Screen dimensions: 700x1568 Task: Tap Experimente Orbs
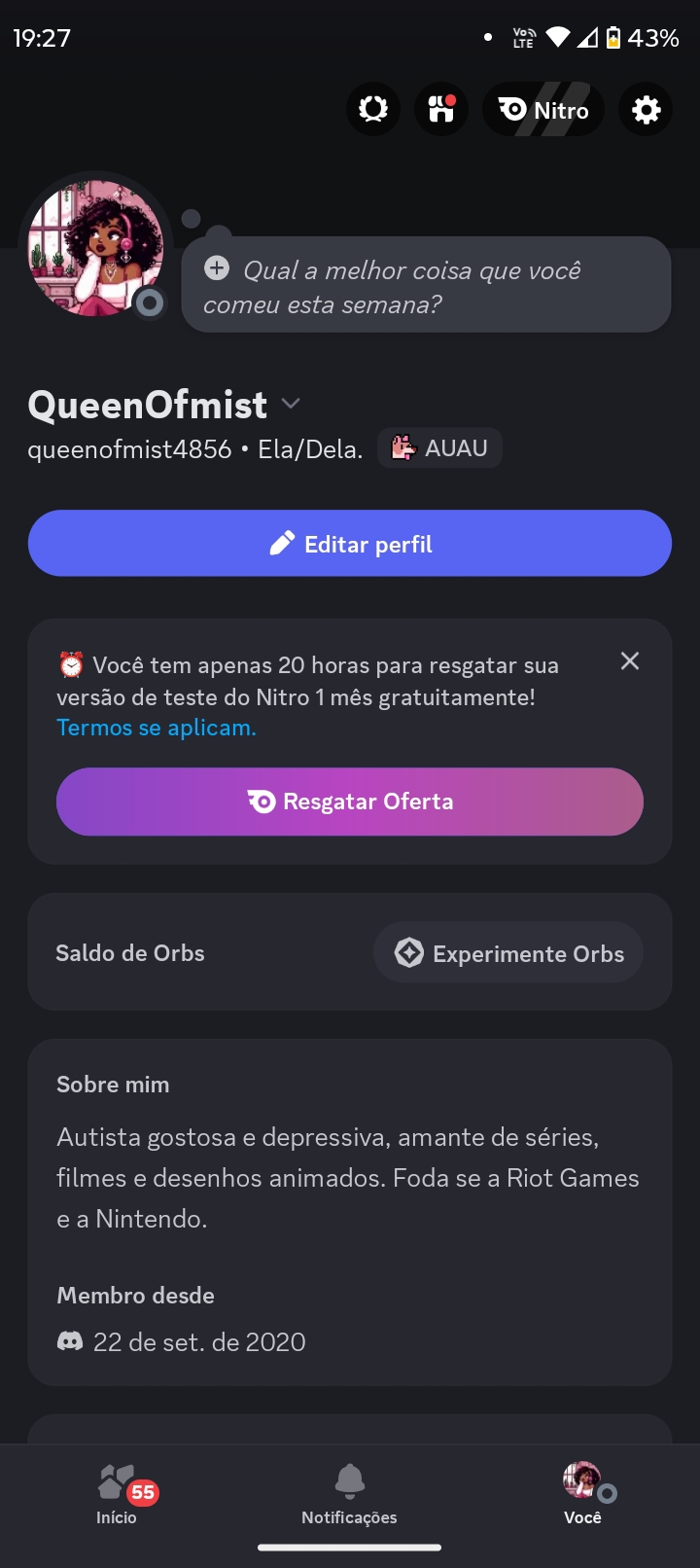508,953
